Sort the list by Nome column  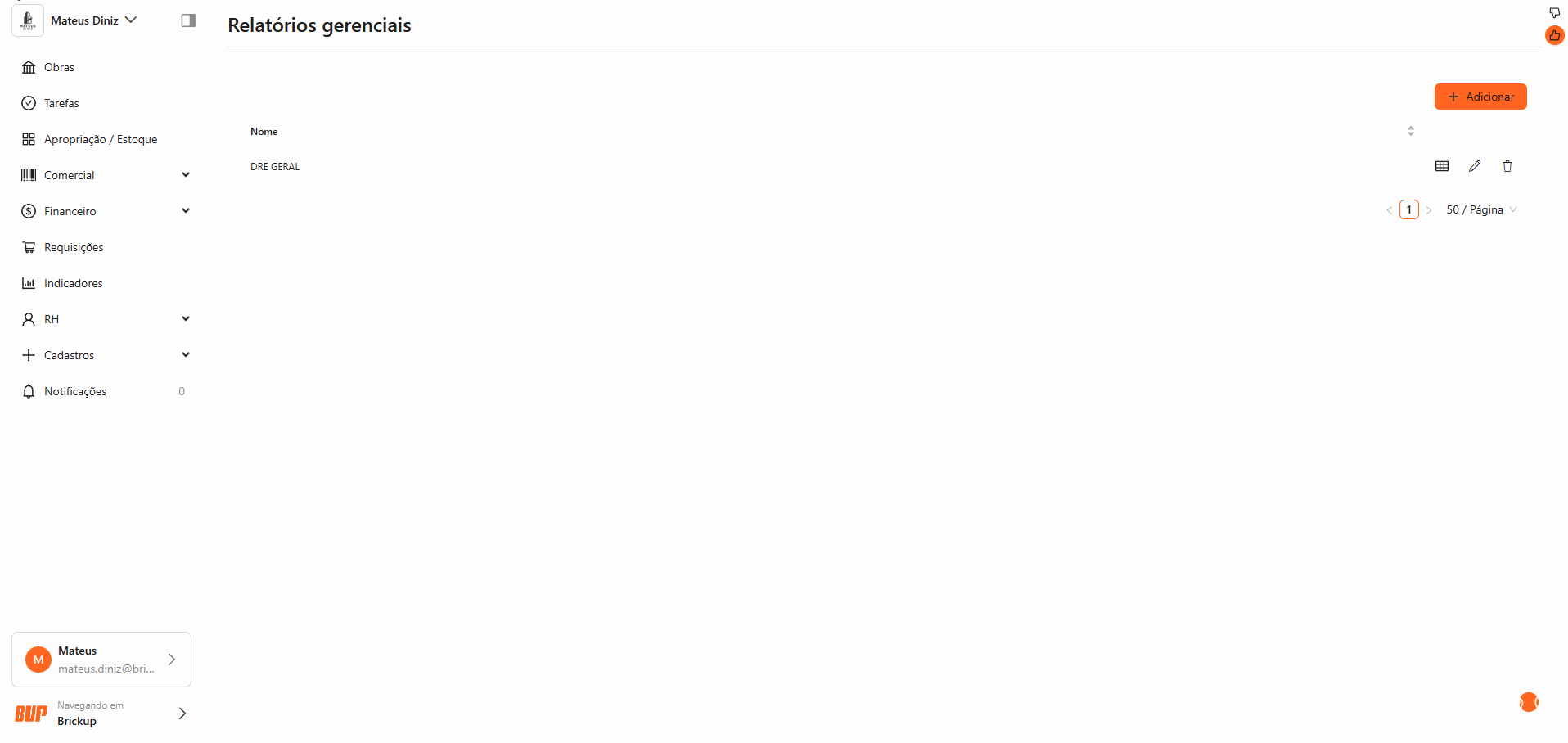point(1410,131)
